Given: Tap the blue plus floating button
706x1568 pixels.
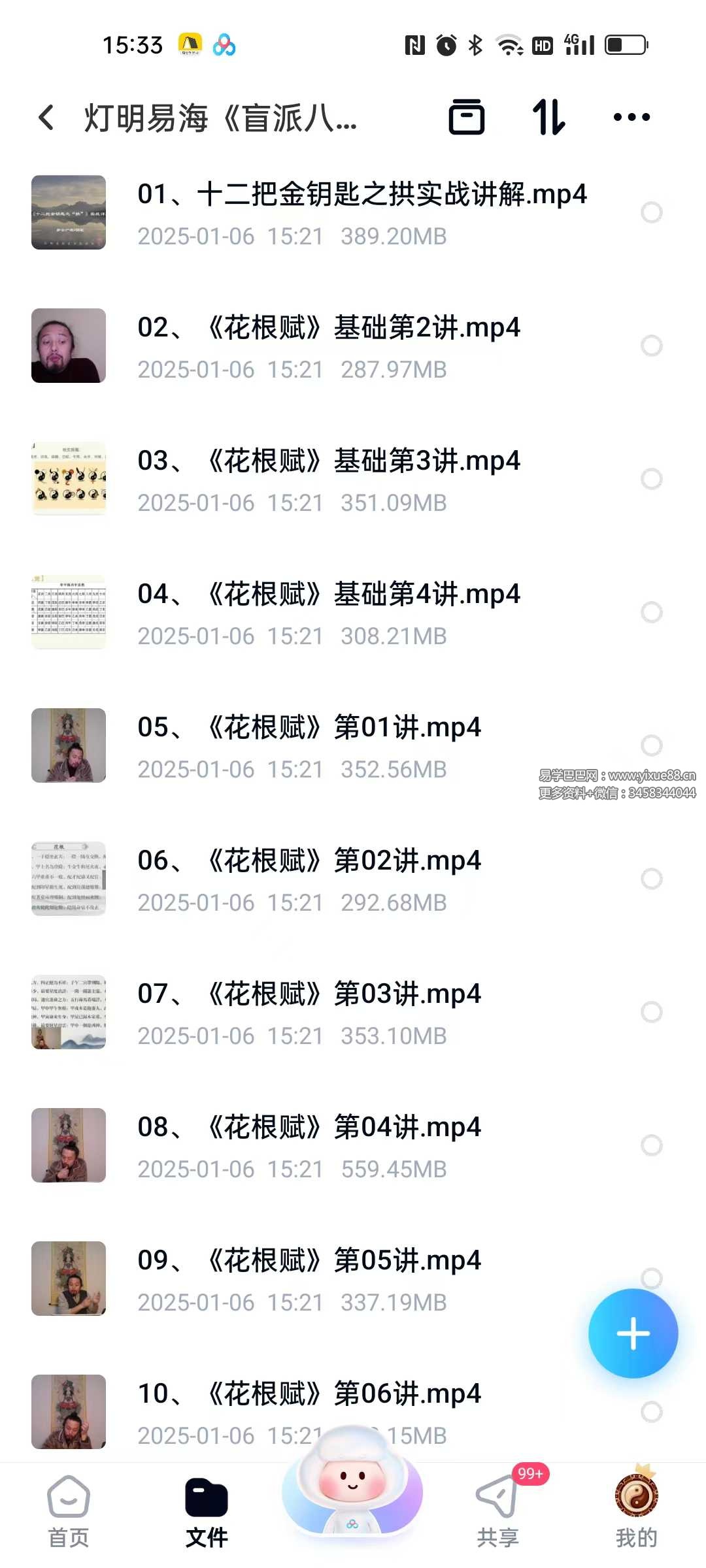Looking at the screenshot, I should coord(632,1333).
